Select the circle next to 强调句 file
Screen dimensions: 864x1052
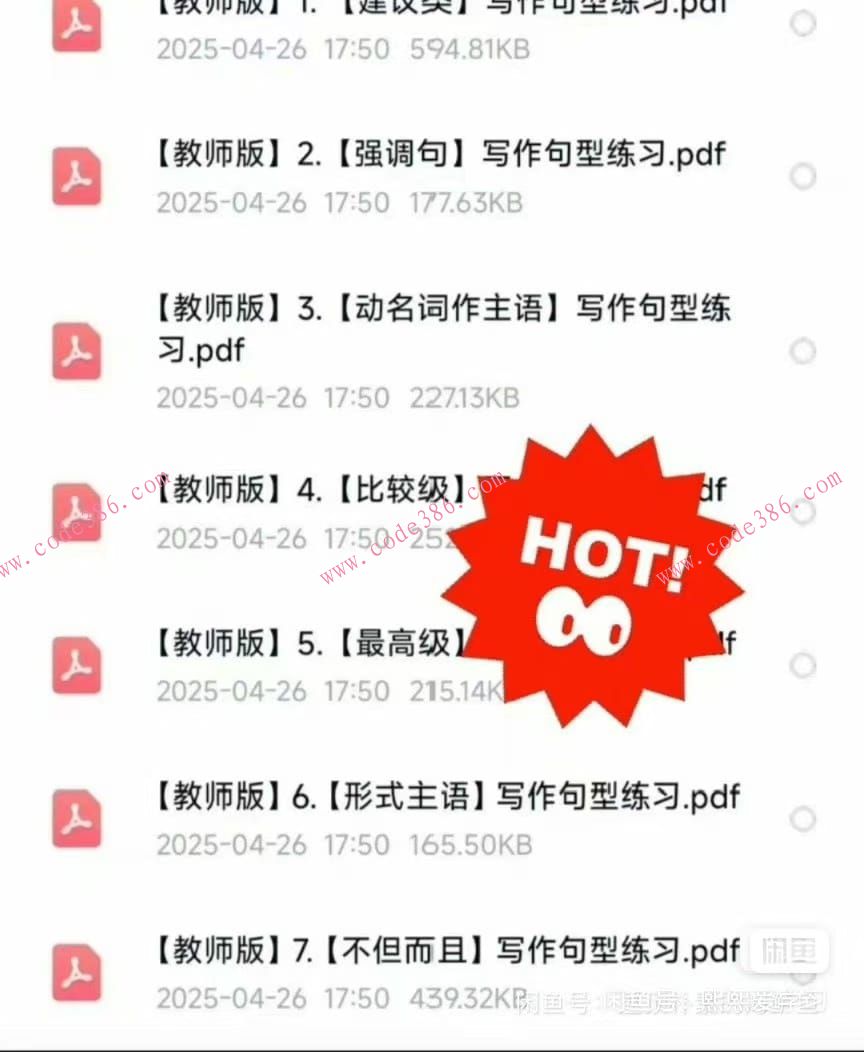(803, 176)
